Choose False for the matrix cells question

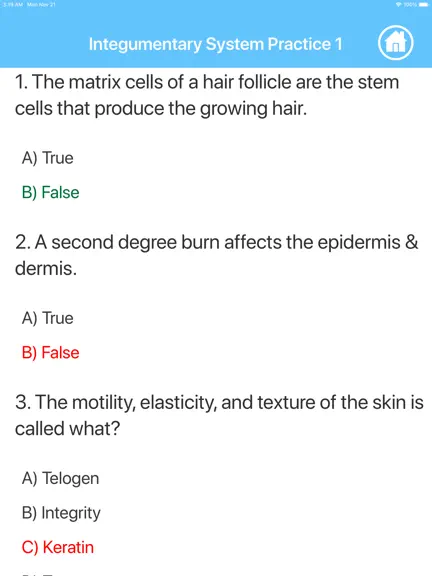(x=50, y=192)
